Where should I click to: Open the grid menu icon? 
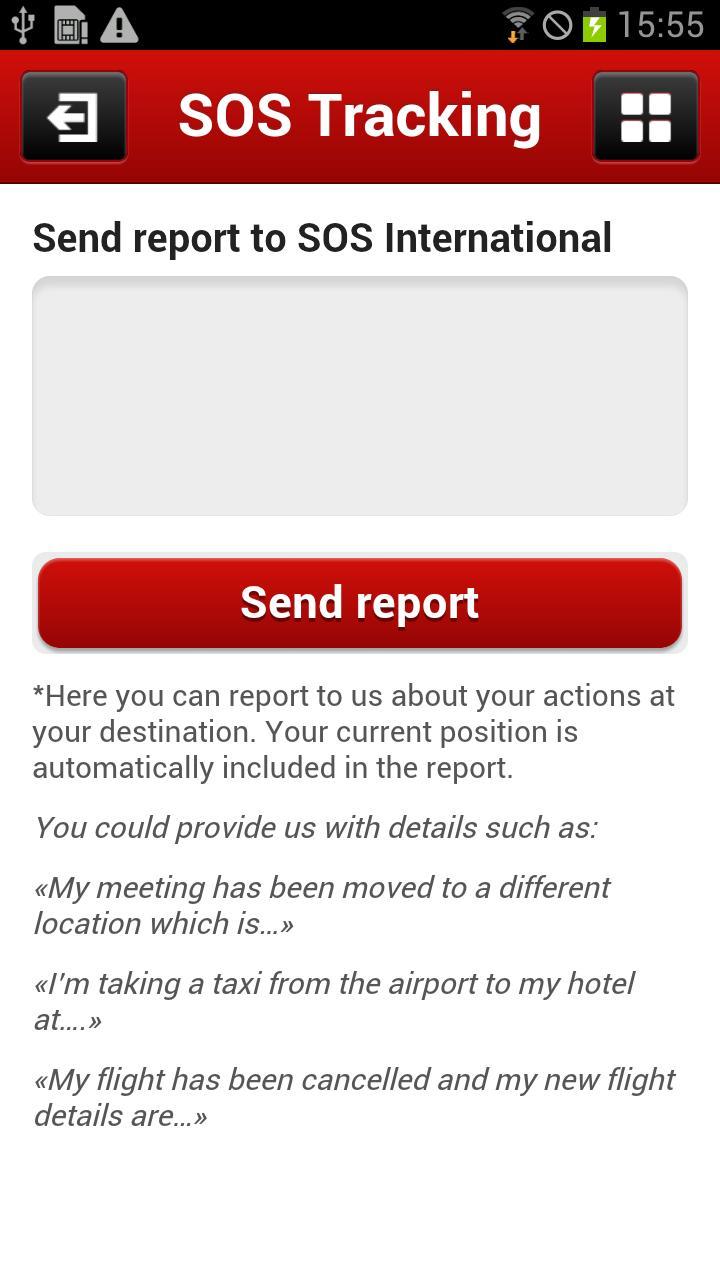(645, 117)
